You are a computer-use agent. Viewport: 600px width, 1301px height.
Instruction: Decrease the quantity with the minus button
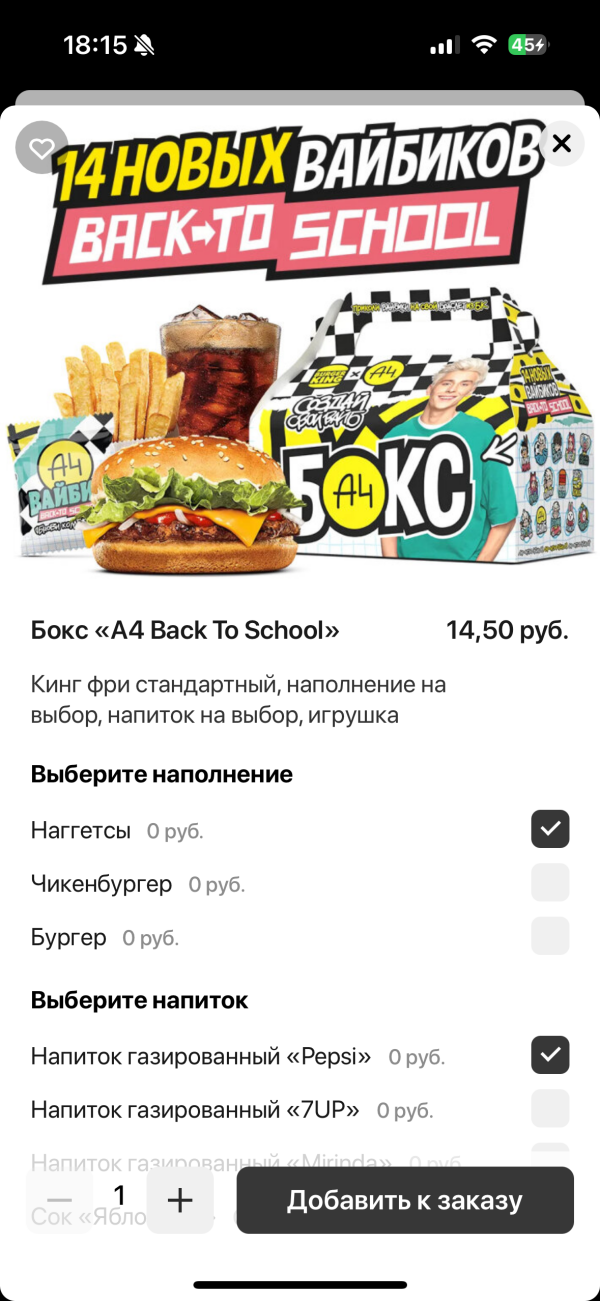pyautogui.click(x=60, y=1199)
